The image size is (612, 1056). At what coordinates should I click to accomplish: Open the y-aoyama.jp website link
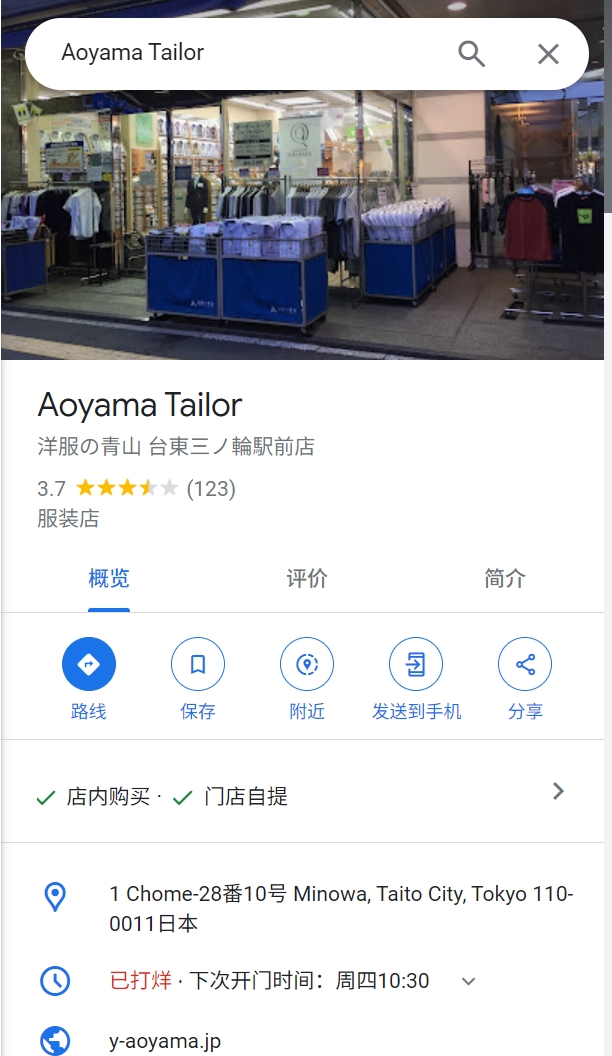point(165,1041)
